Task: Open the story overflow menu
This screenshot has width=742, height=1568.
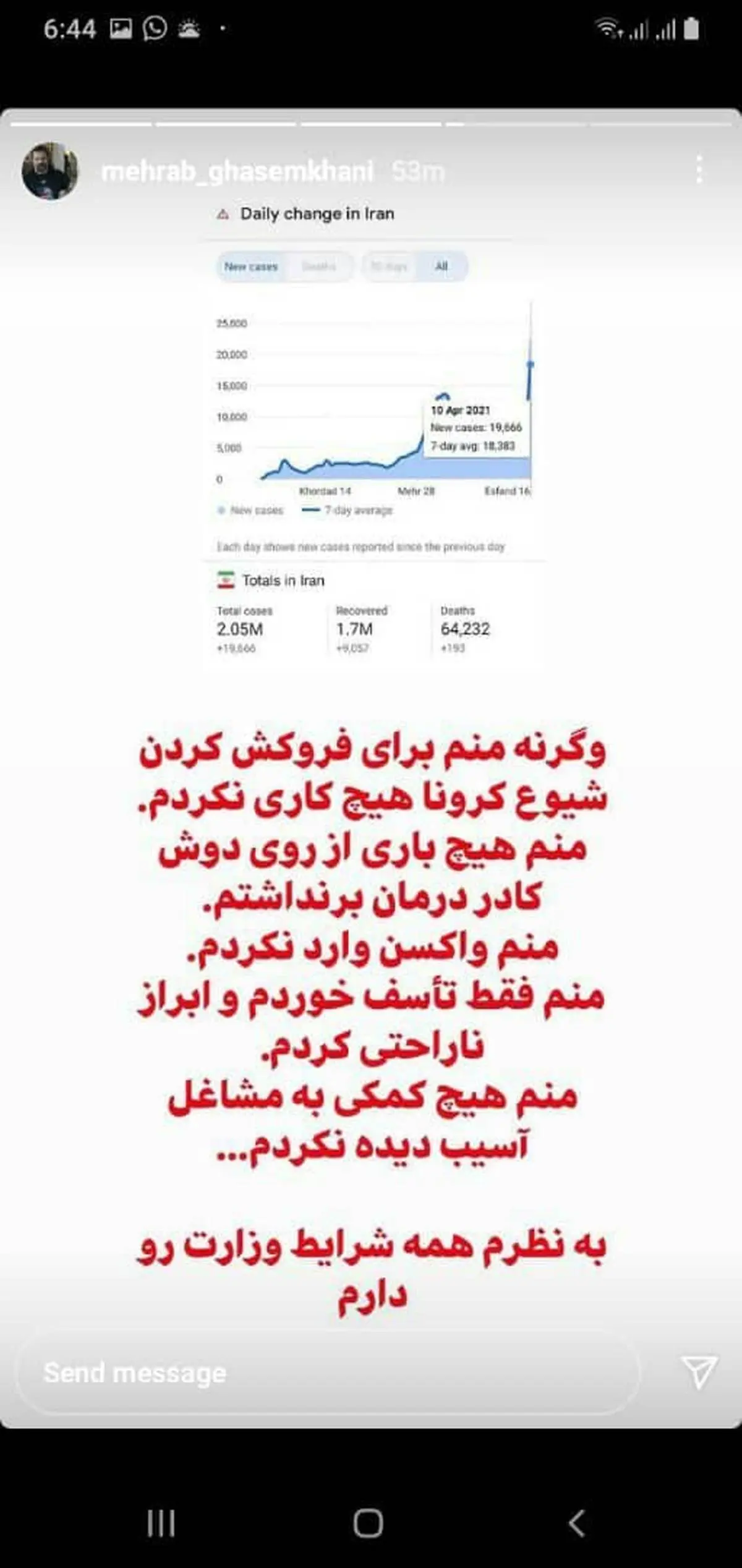Action: 699,170
